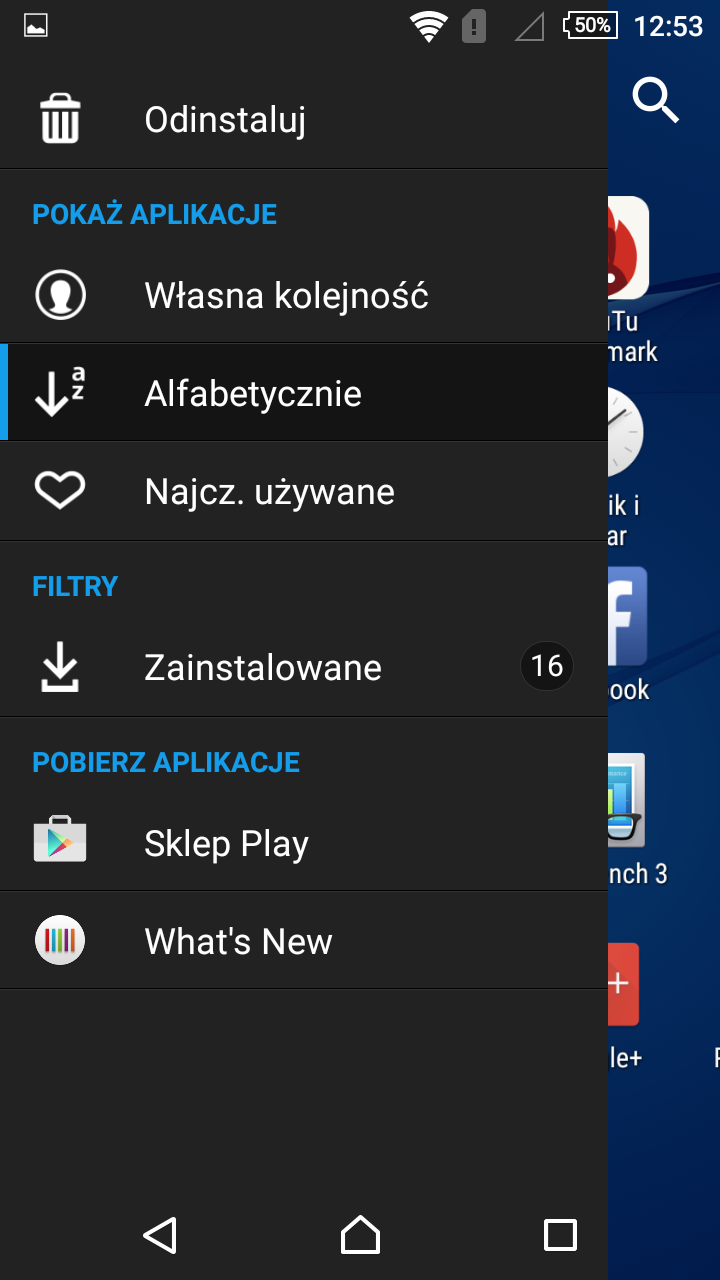This screenshot has width=720, height=1280.
Task: Go to the home screen
Action: point(360,1235)
